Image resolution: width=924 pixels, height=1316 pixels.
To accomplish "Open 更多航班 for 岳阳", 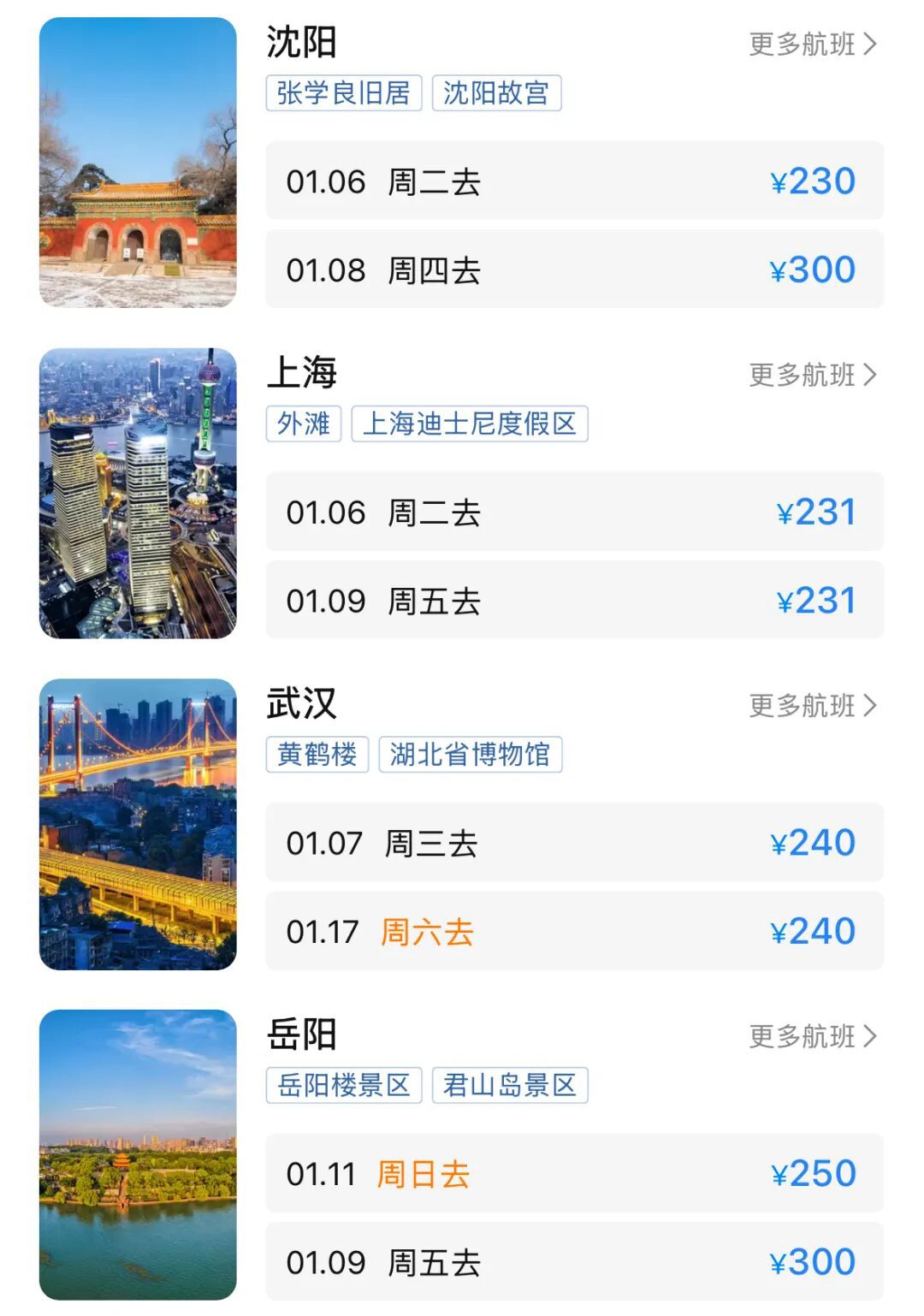I will pos(812,1036).
